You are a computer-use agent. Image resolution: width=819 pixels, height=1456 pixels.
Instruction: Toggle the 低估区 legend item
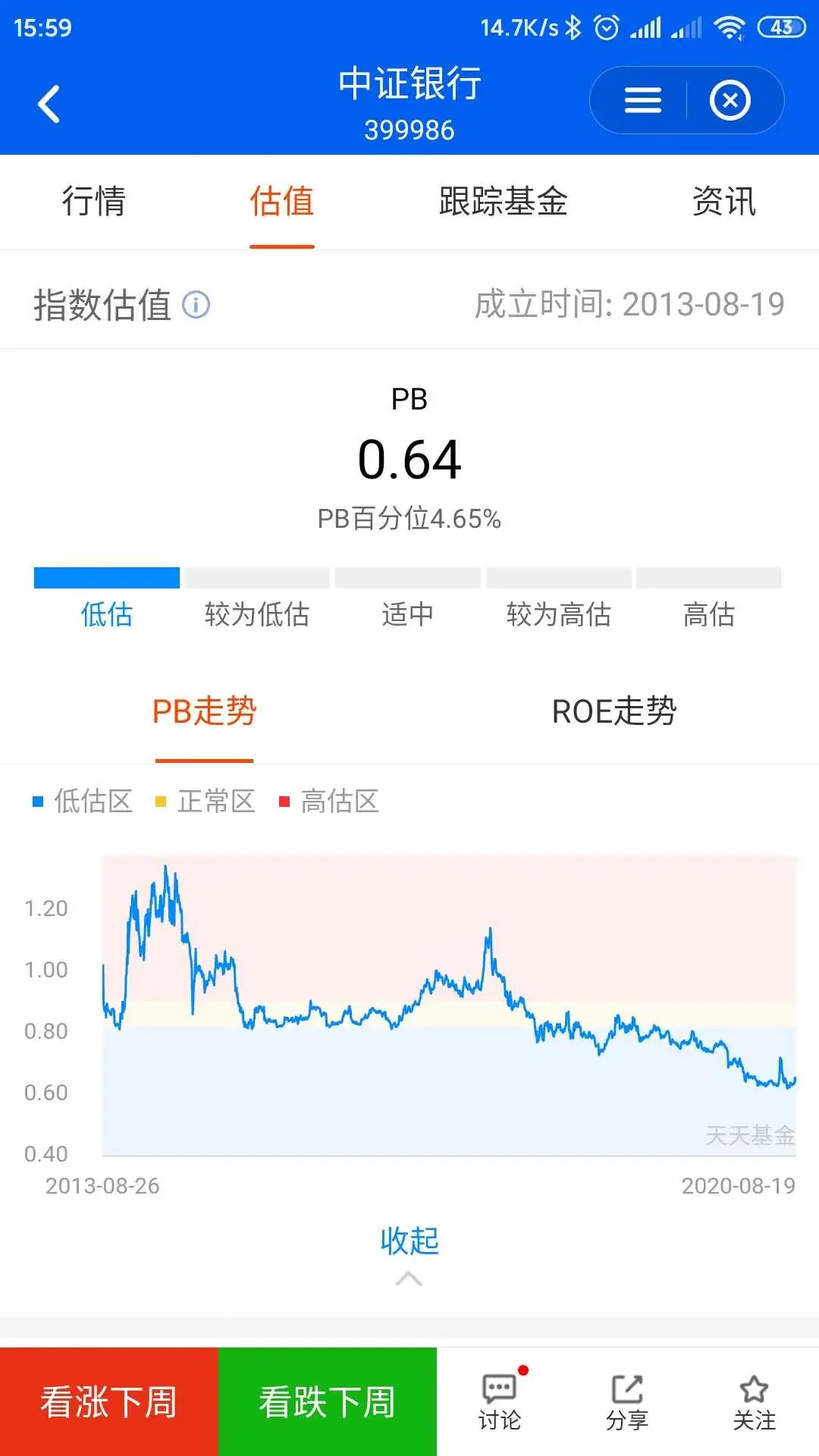[x=82, y=801]
